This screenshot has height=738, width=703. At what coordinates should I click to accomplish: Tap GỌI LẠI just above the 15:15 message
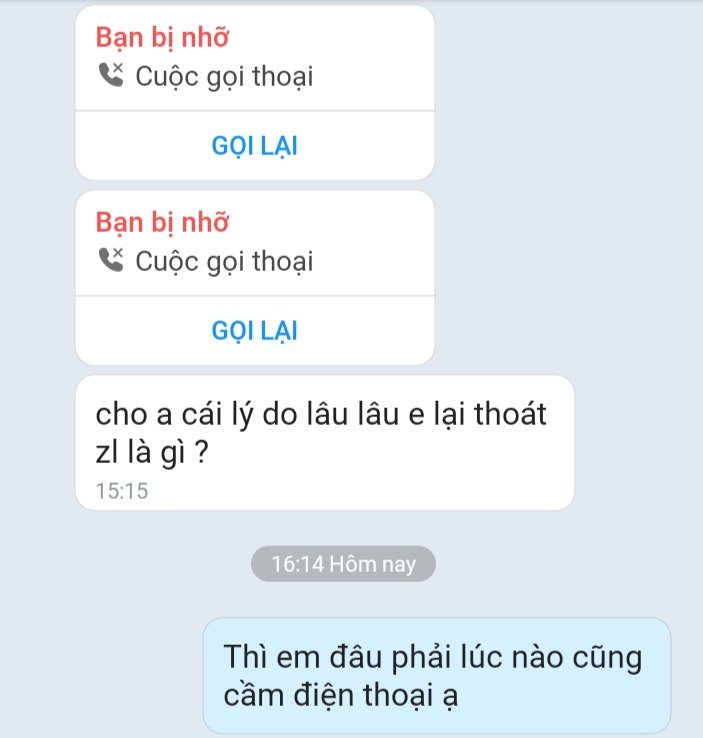[x=255, y=331]
